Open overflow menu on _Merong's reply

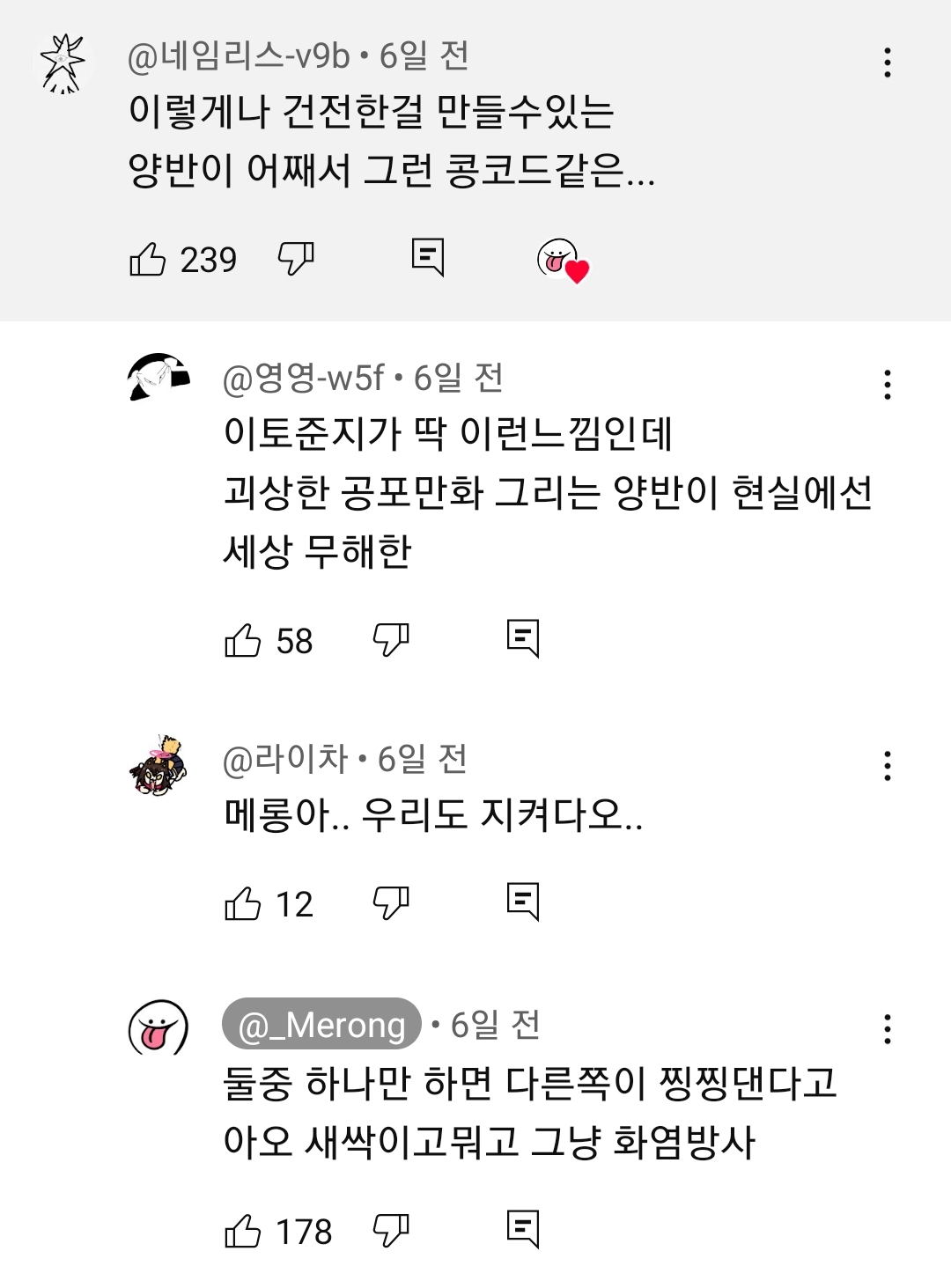tap(887, 1029)
